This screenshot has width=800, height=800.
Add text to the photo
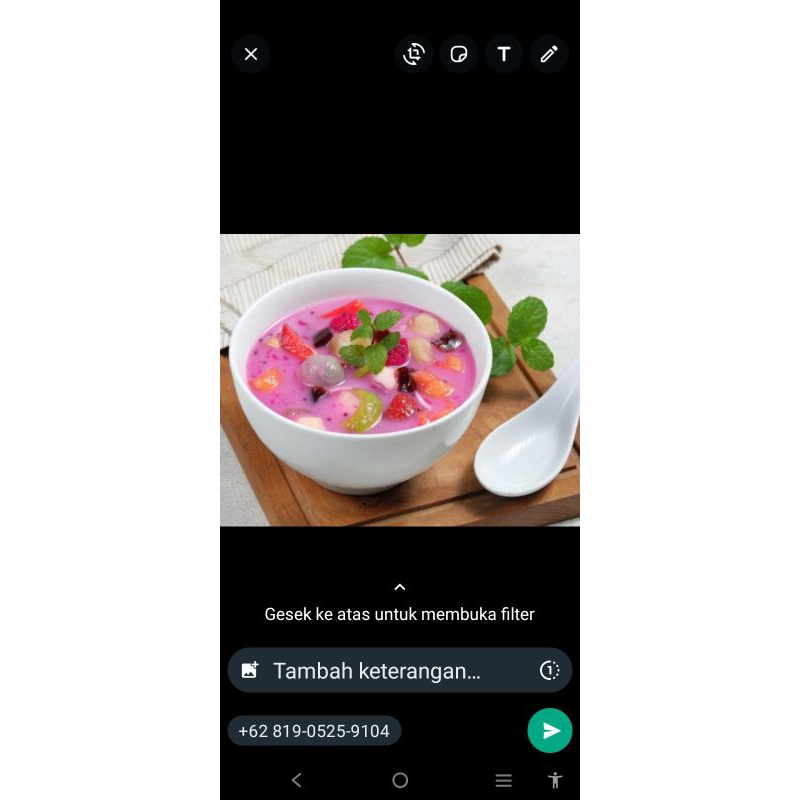(504, 54)
